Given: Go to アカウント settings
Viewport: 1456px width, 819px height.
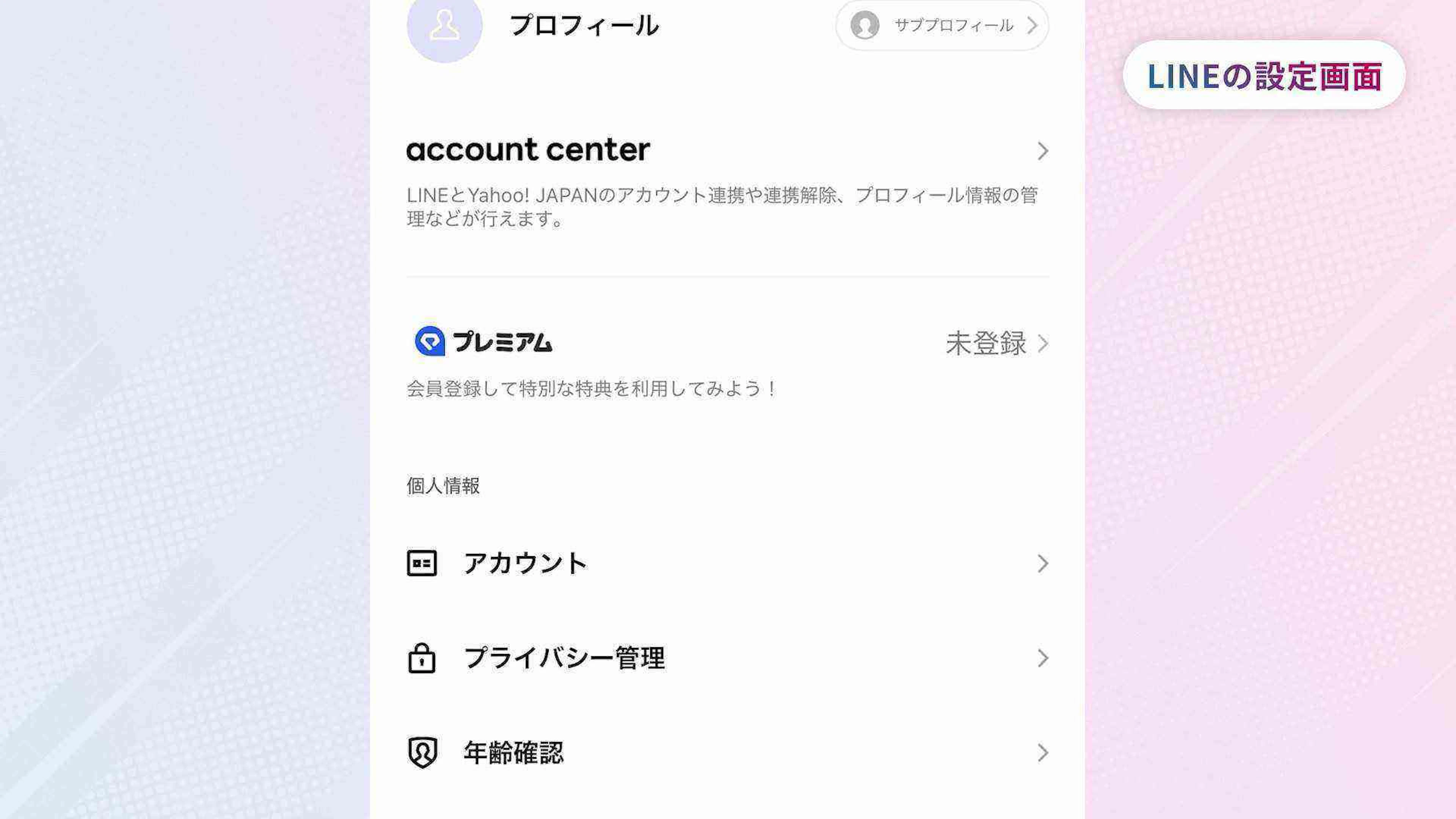Looking at the screenshot, I should click(727, 563).
